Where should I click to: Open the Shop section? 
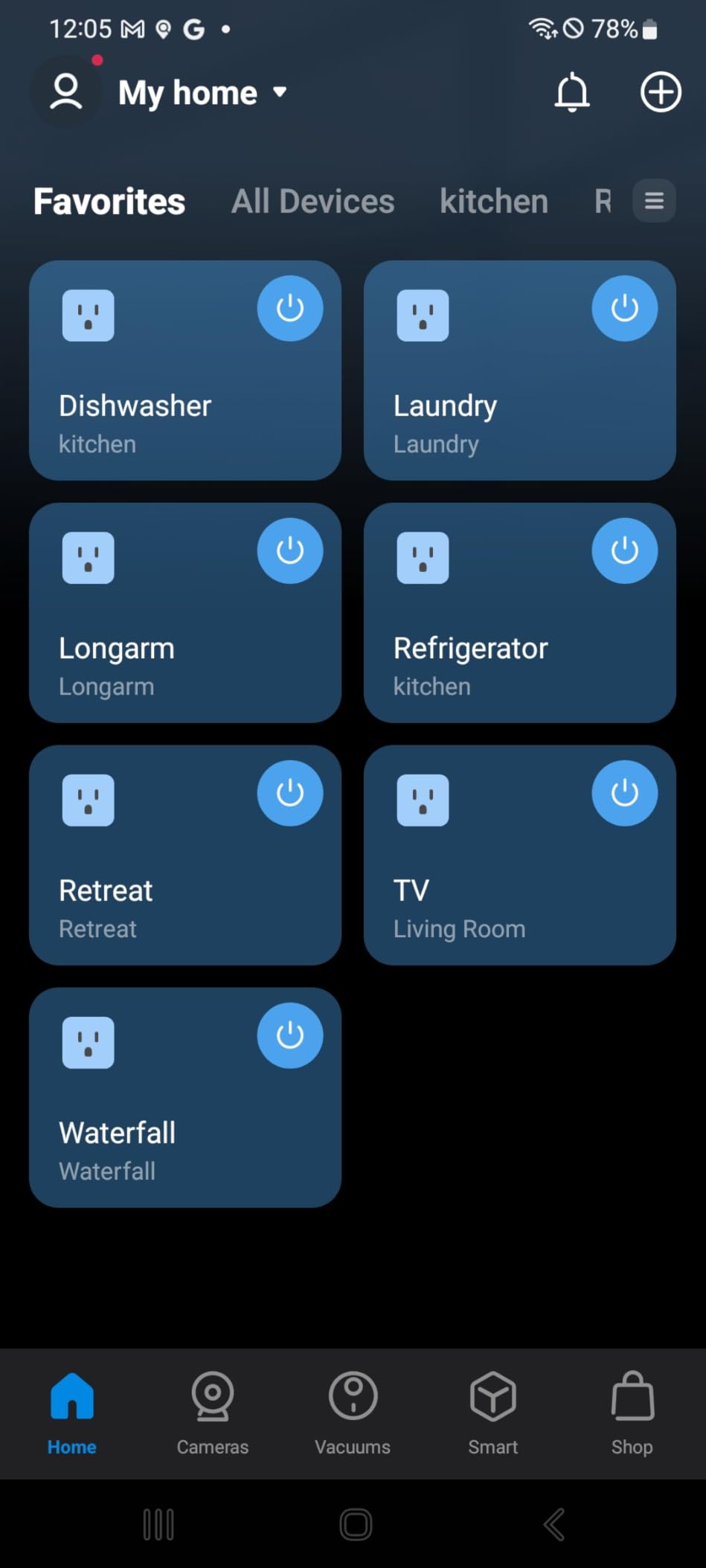pyautogui.click(x=632, y=1412)
